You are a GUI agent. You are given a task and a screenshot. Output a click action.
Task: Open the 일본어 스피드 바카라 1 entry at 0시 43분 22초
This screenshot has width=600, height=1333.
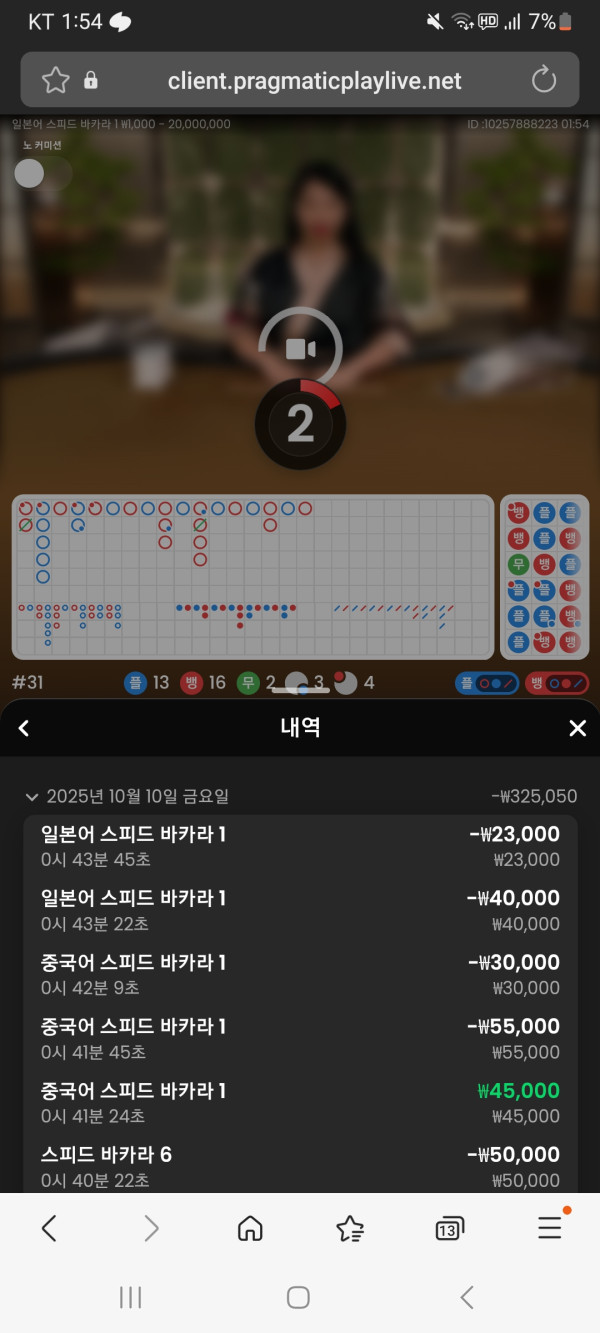(x=300, y=910)
